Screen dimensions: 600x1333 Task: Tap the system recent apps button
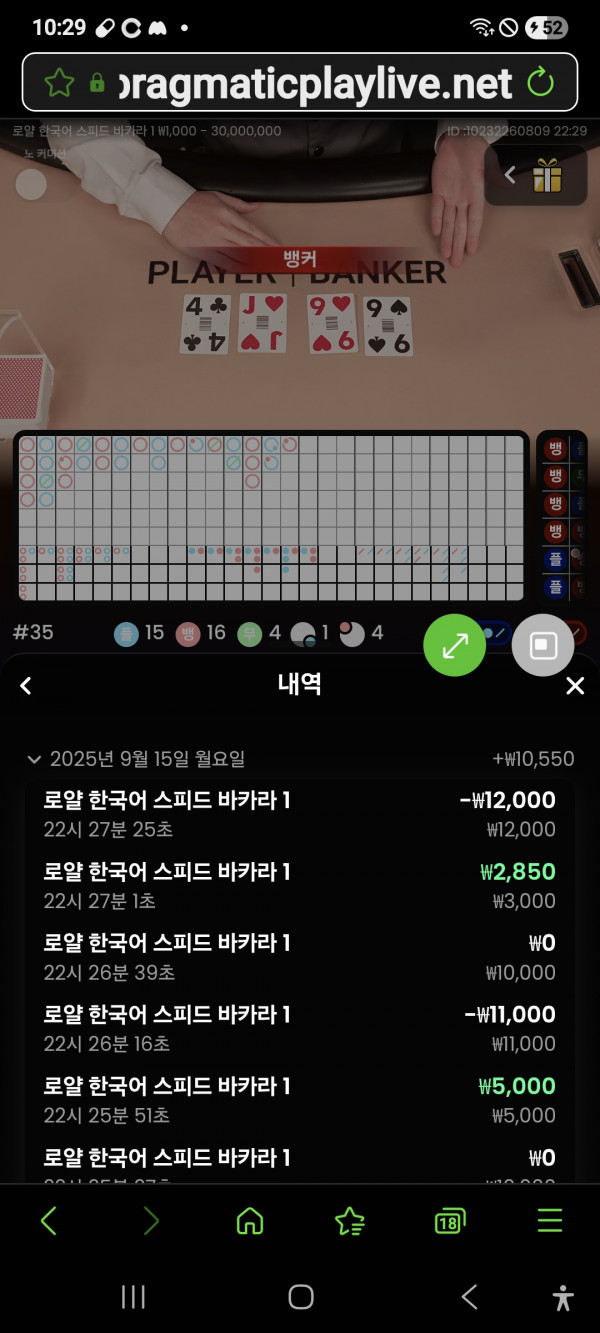(x=133, y=1297)
